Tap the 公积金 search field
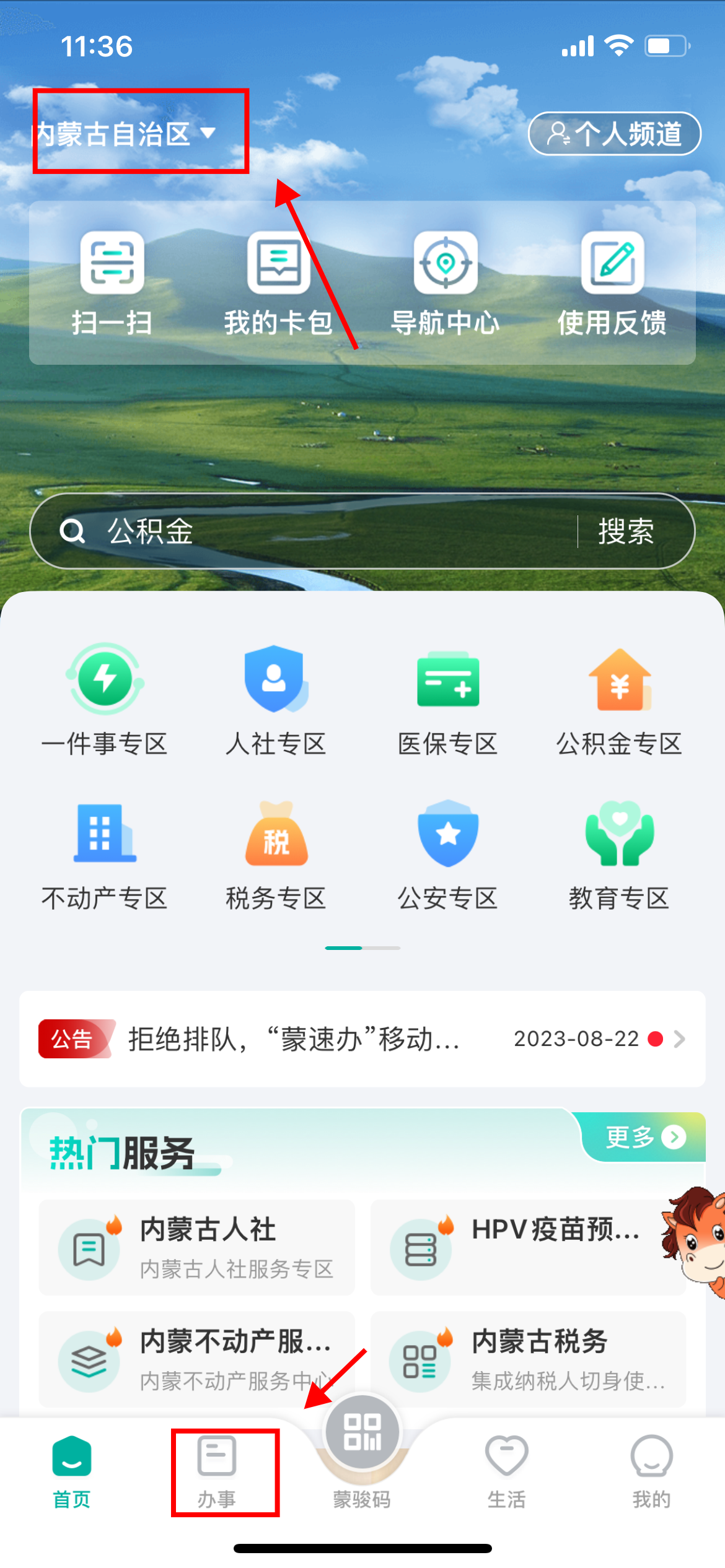Screen dimensions: 725x1568 point(310,531)
